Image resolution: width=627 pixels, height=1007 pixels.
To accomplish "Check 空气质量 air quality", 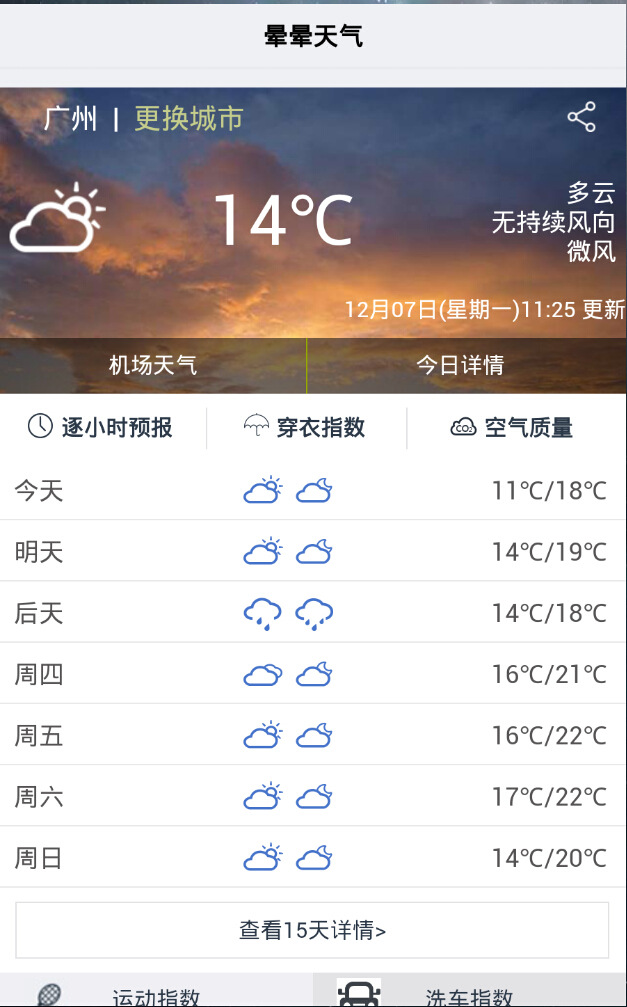I will coord(512,428).
